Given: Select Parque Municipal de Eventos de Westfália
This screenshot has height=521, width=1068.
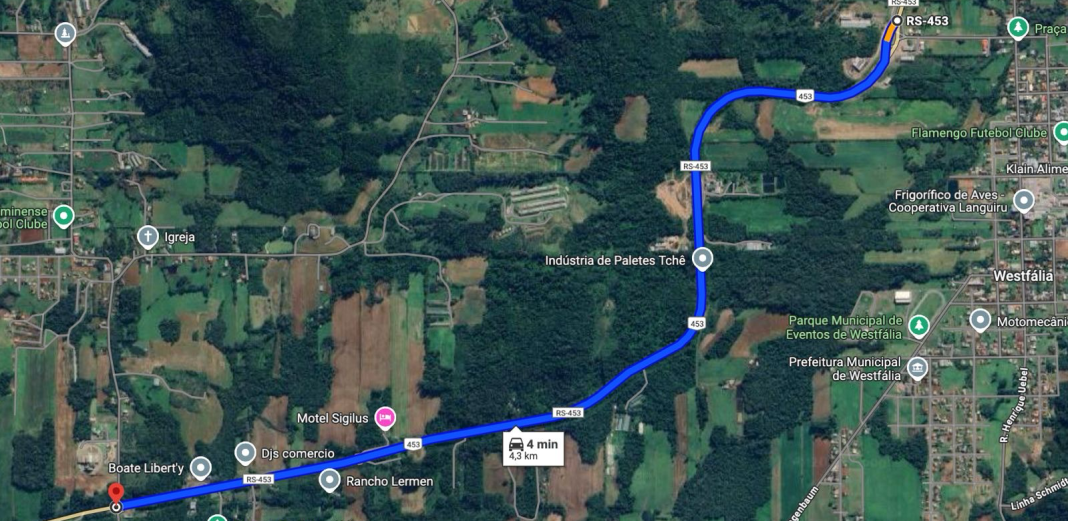Looking at the screenshot, I should point(918,326).
